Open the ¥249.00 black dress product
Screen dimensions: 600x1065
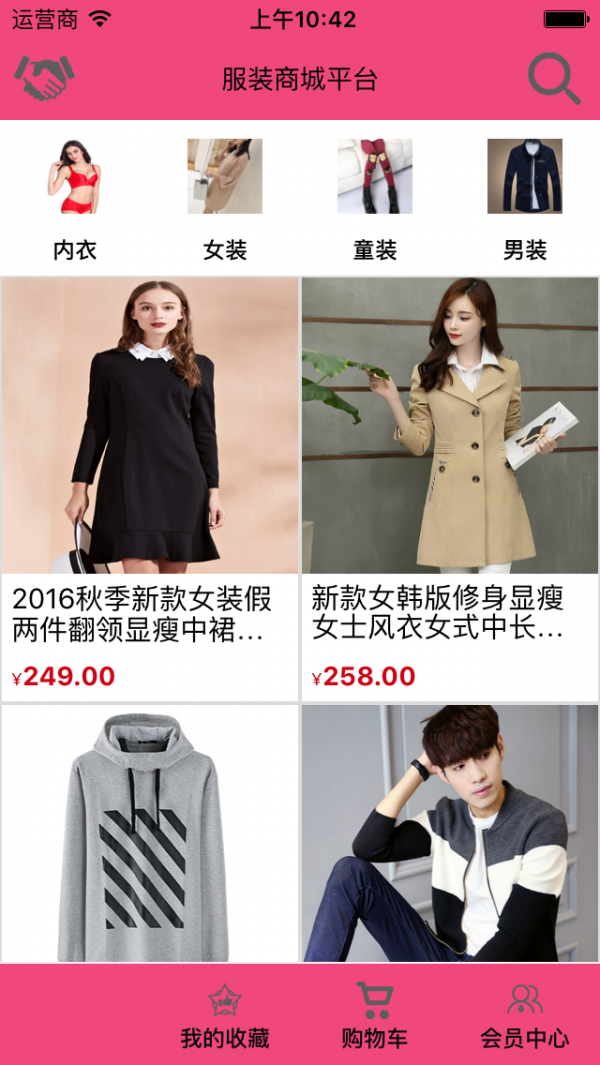click(x=150, y=488)
